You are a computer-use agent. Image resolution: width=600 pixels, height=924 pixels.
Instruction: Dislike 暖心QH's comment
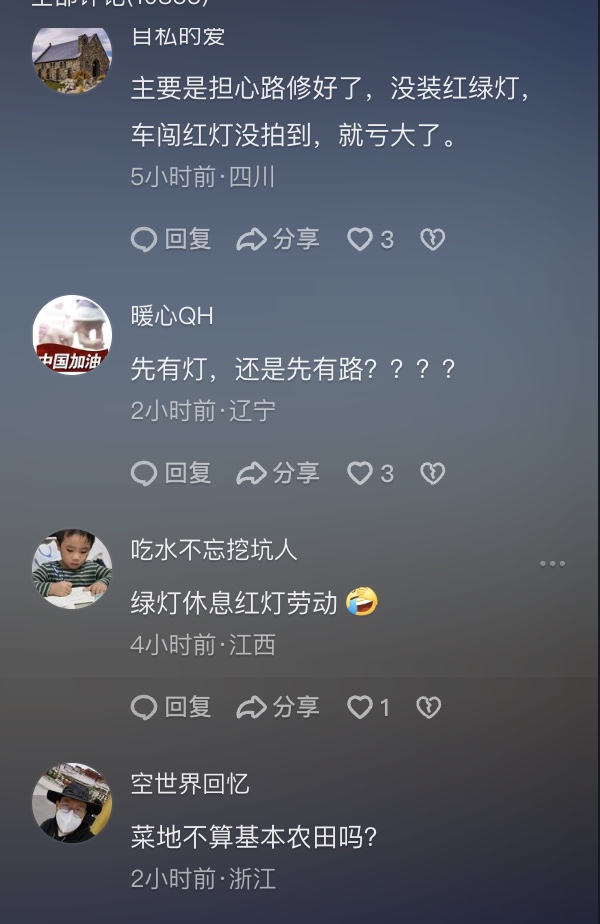pyautogui.click(x=432, y=473)
